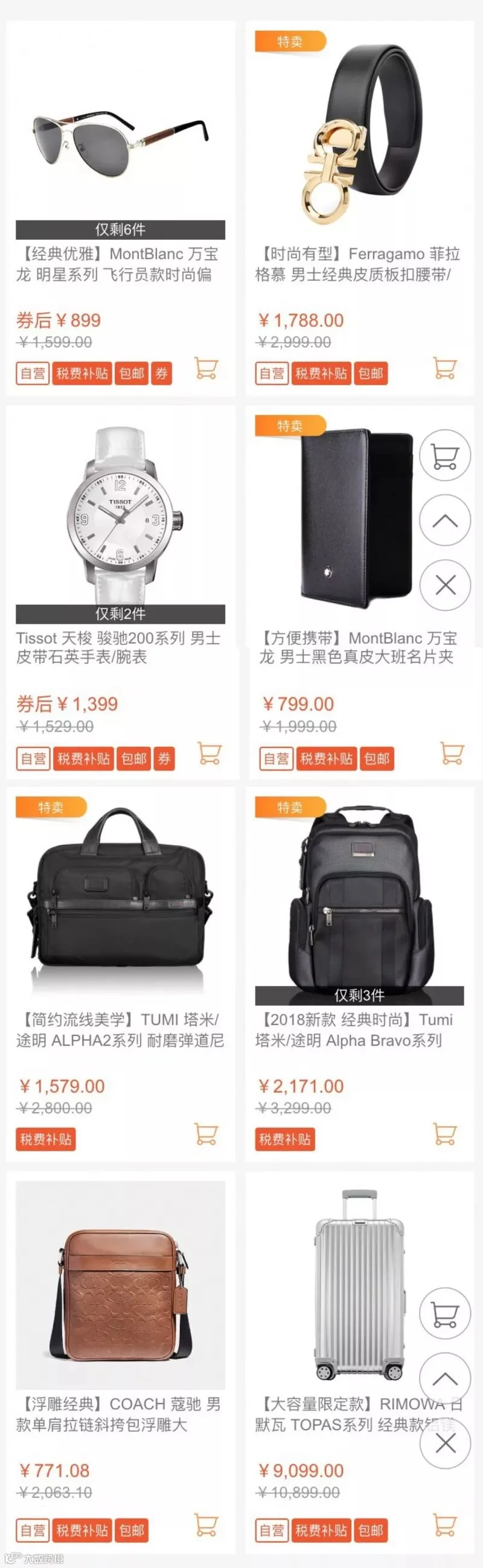483x1568 pixels.
Task: Add Ferragamo belt to cart
Action: point(445,368)
